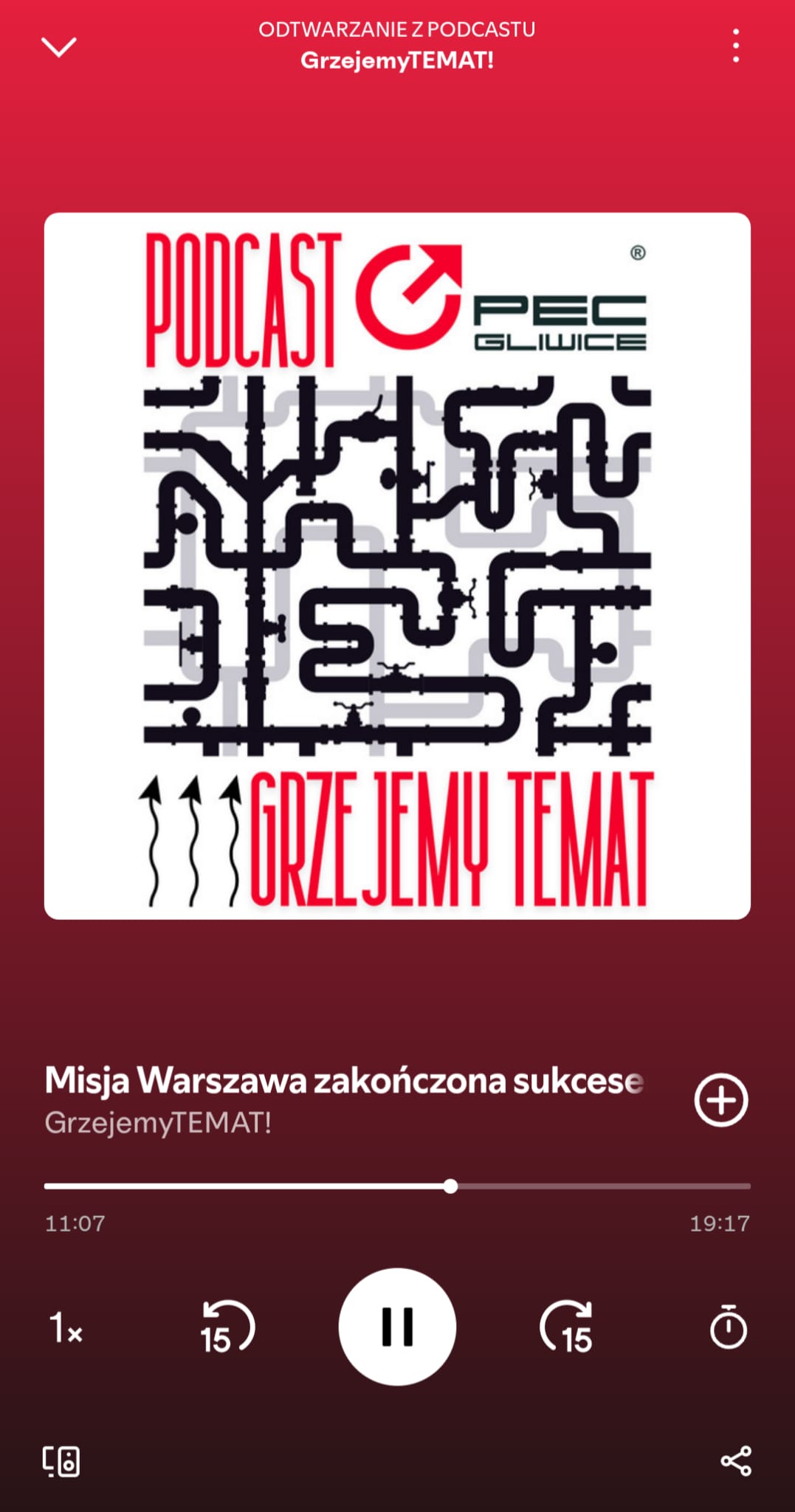Image resolution: width=795 pixels, height=1512 pixels.
Task: Share this episode
Action: (x=735, y=1461)
